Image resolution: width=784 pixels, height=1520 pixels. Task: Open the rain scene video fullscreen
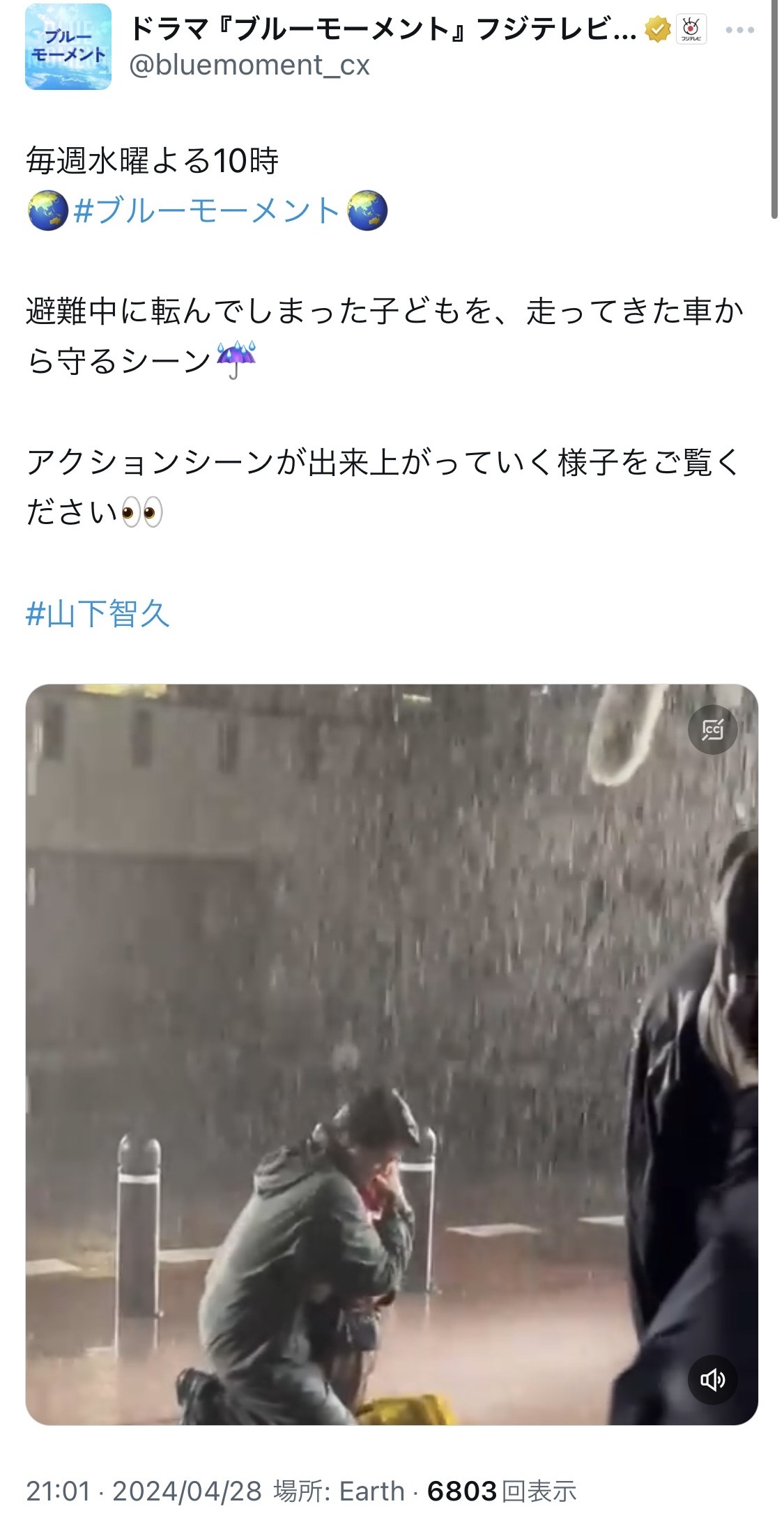[x=392, y=1054]
